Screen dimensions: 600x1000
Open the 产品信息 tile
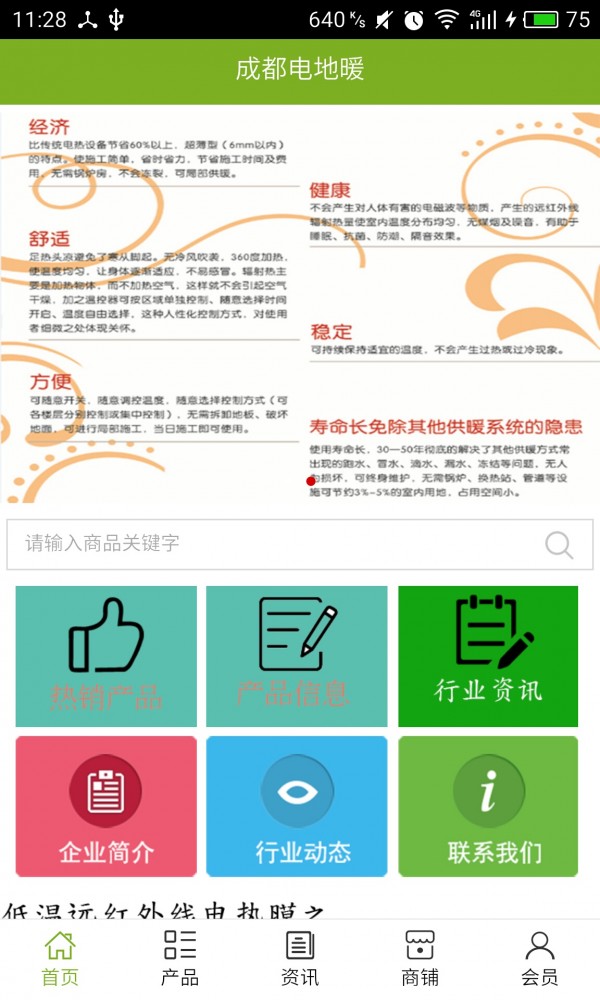(296, 656)
